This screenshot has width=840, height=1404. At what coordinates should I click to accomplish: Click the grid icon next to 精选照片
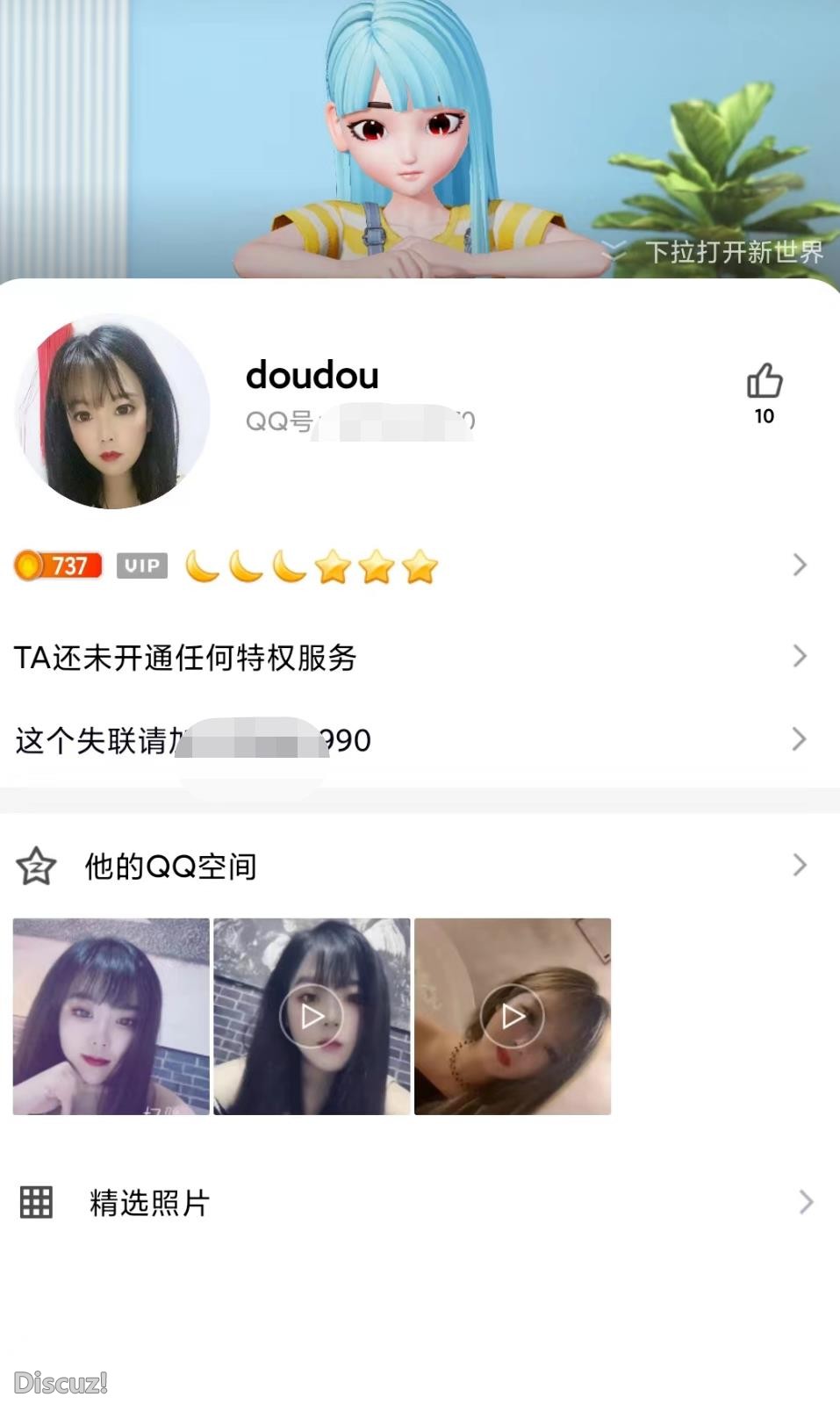click(35, 1203)
